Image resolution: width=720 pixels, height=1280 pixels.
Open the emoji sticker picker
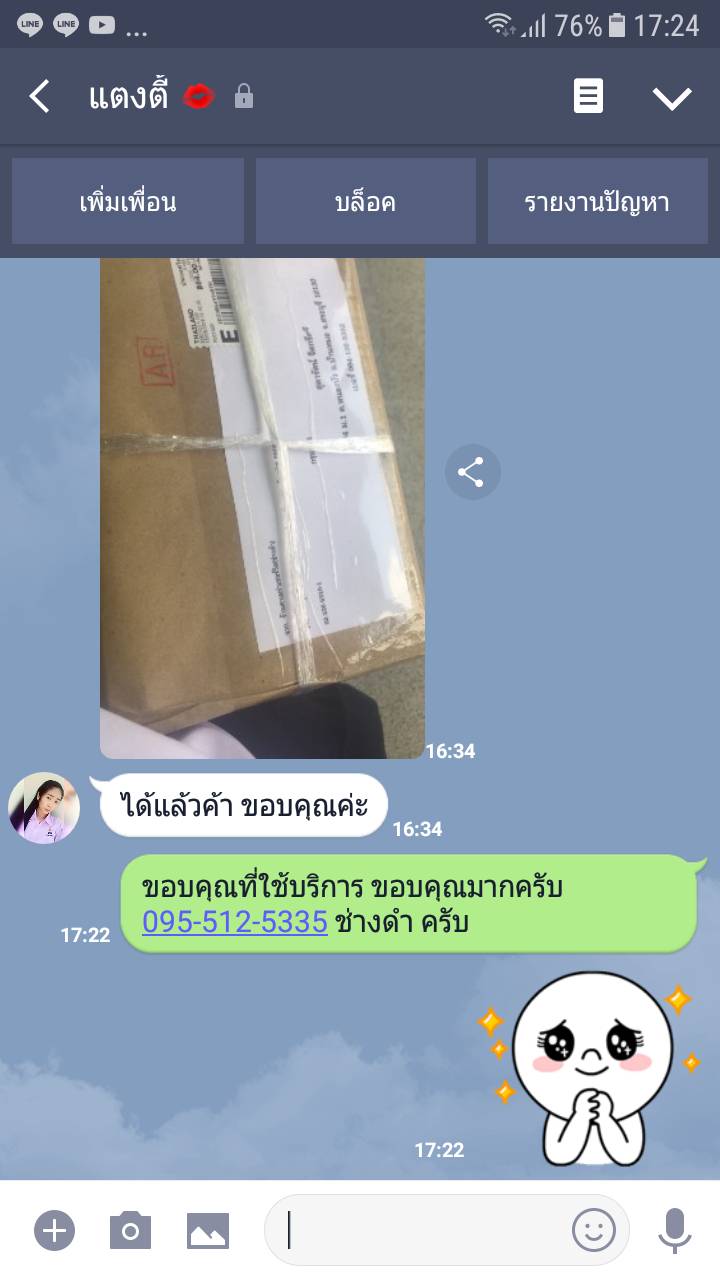(593, 1230)
